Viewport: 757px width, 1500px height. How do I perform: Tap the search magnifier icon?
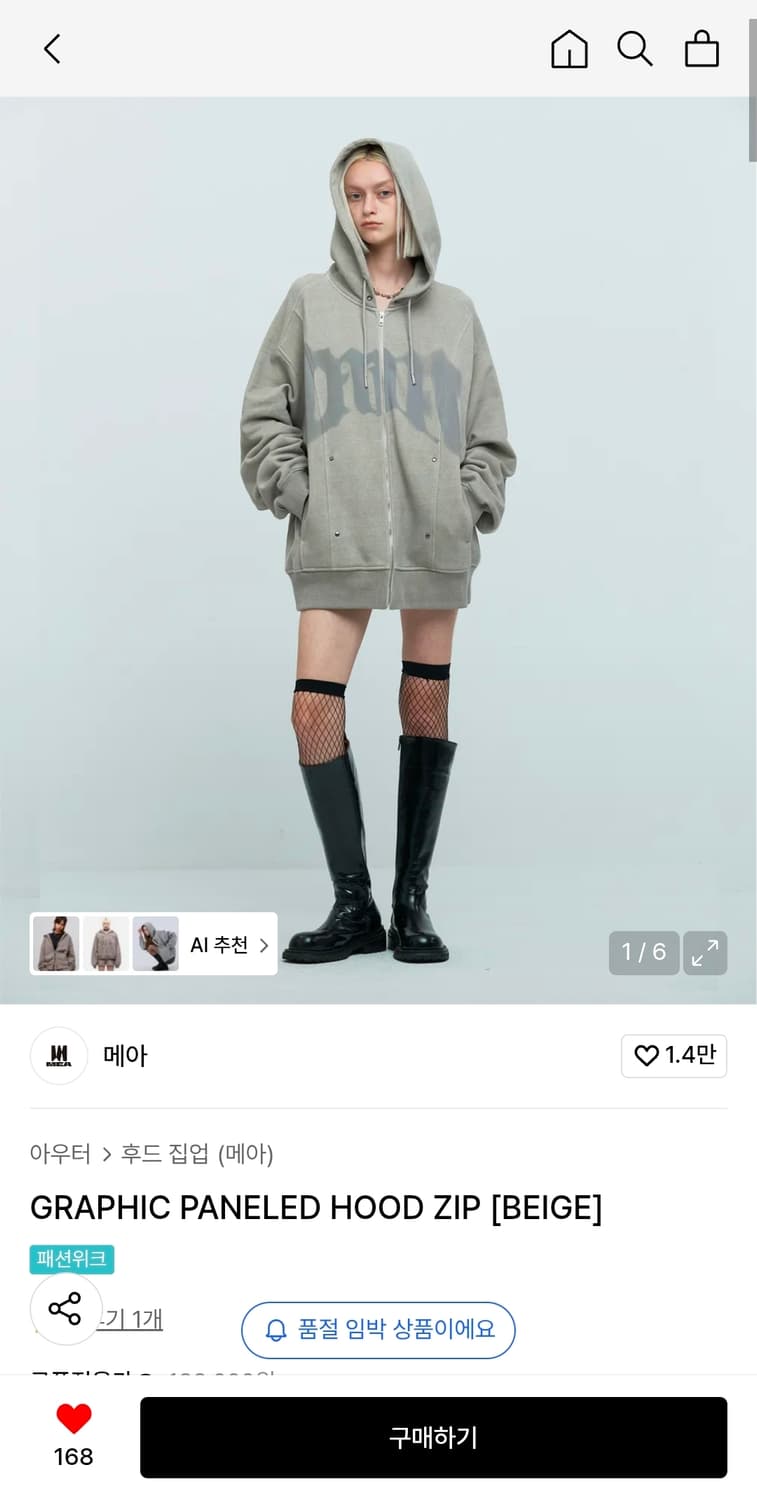(x=635, y=48)
